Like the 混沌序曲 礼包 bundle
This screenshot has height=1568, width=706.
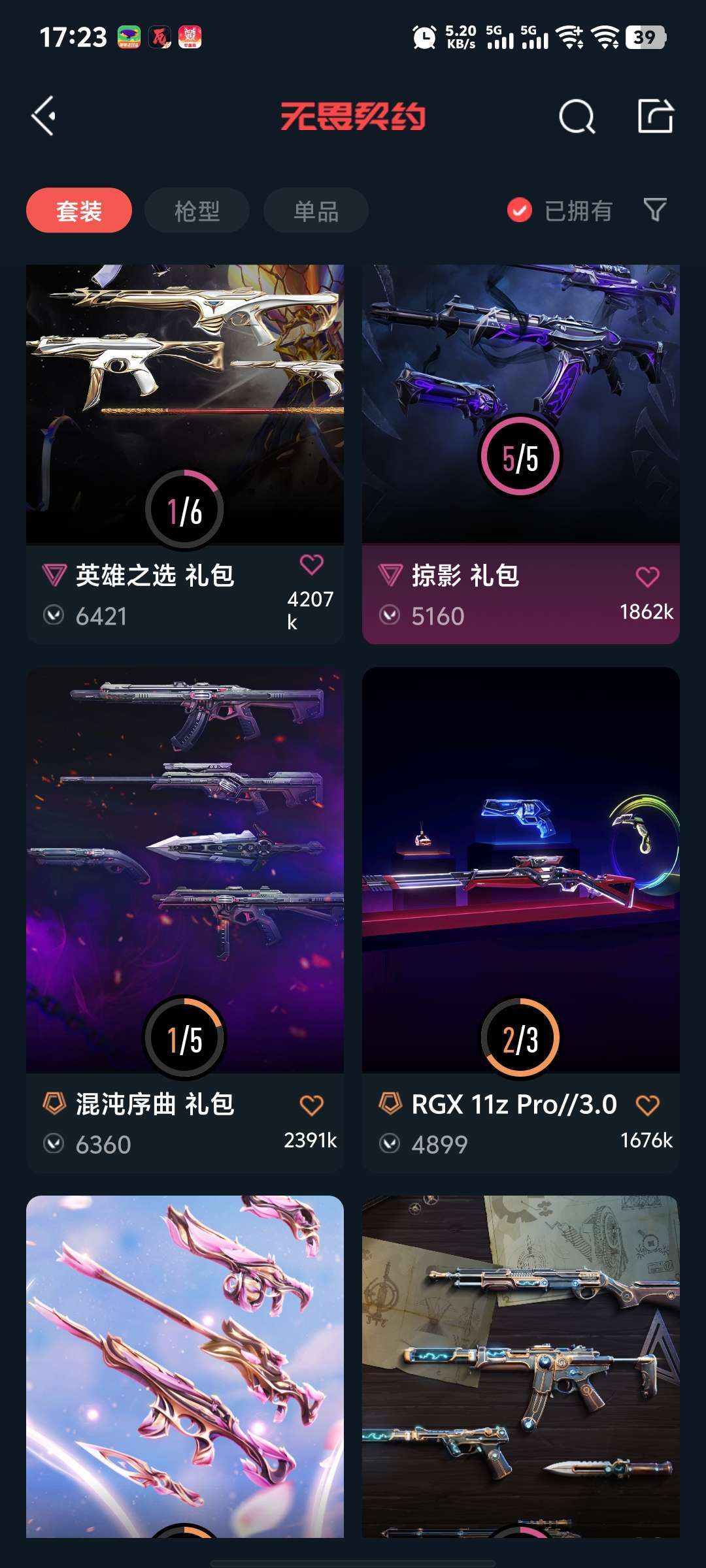tap(312, 1105)
